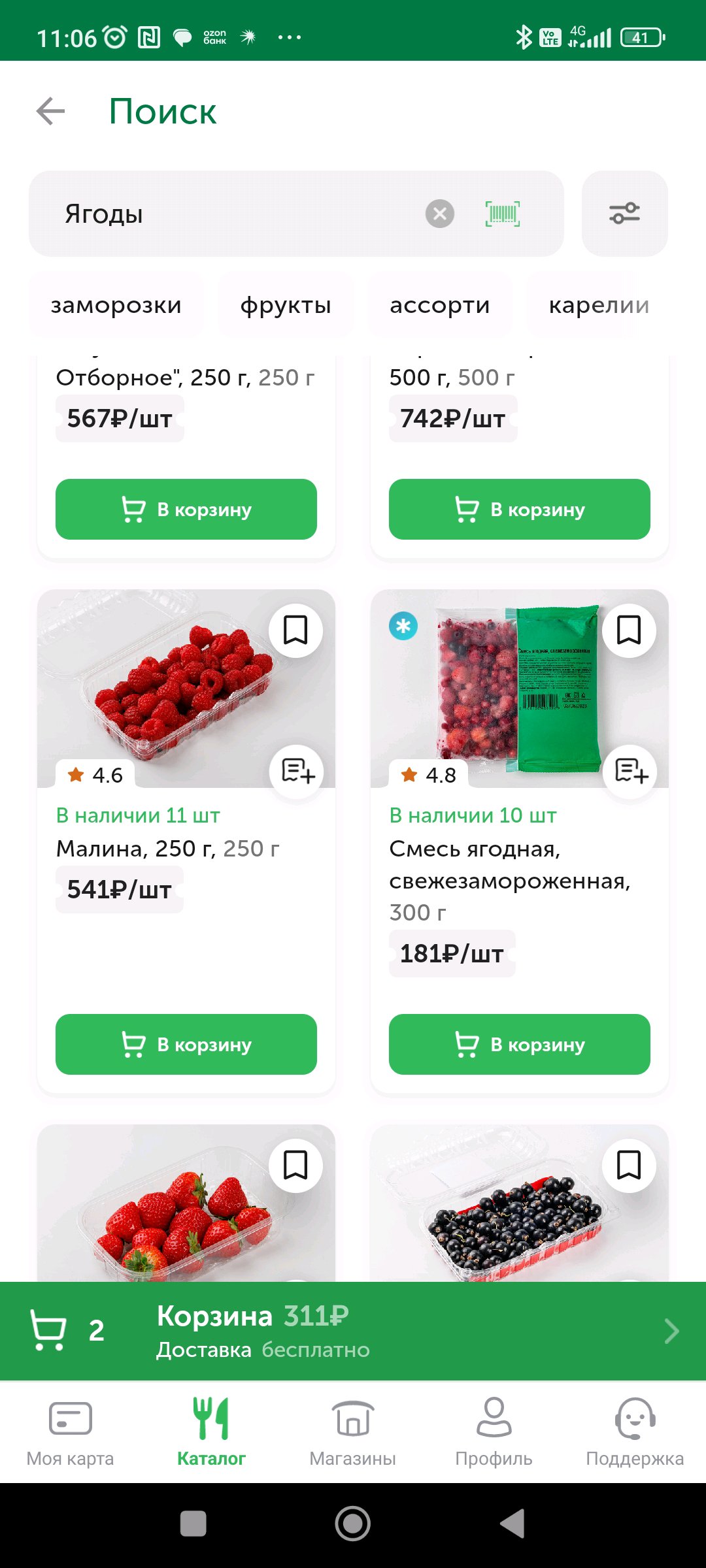This screenshot has width=706, height=1568.
Task: Add Малина 250 г to cart
Action: (186, 1044)
